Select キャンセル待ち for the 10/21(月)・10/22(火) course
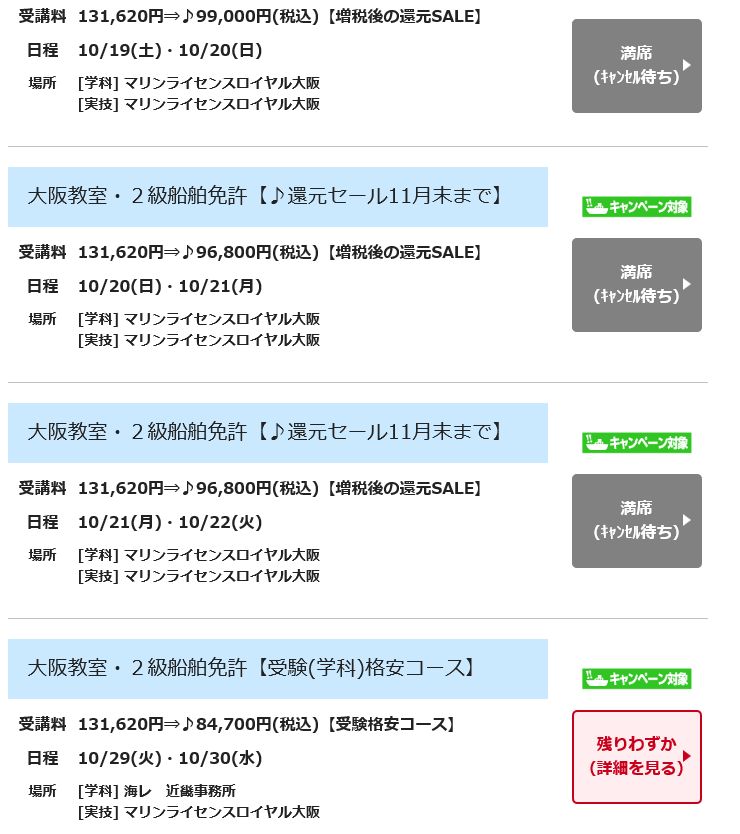 (x=636, y=521)
